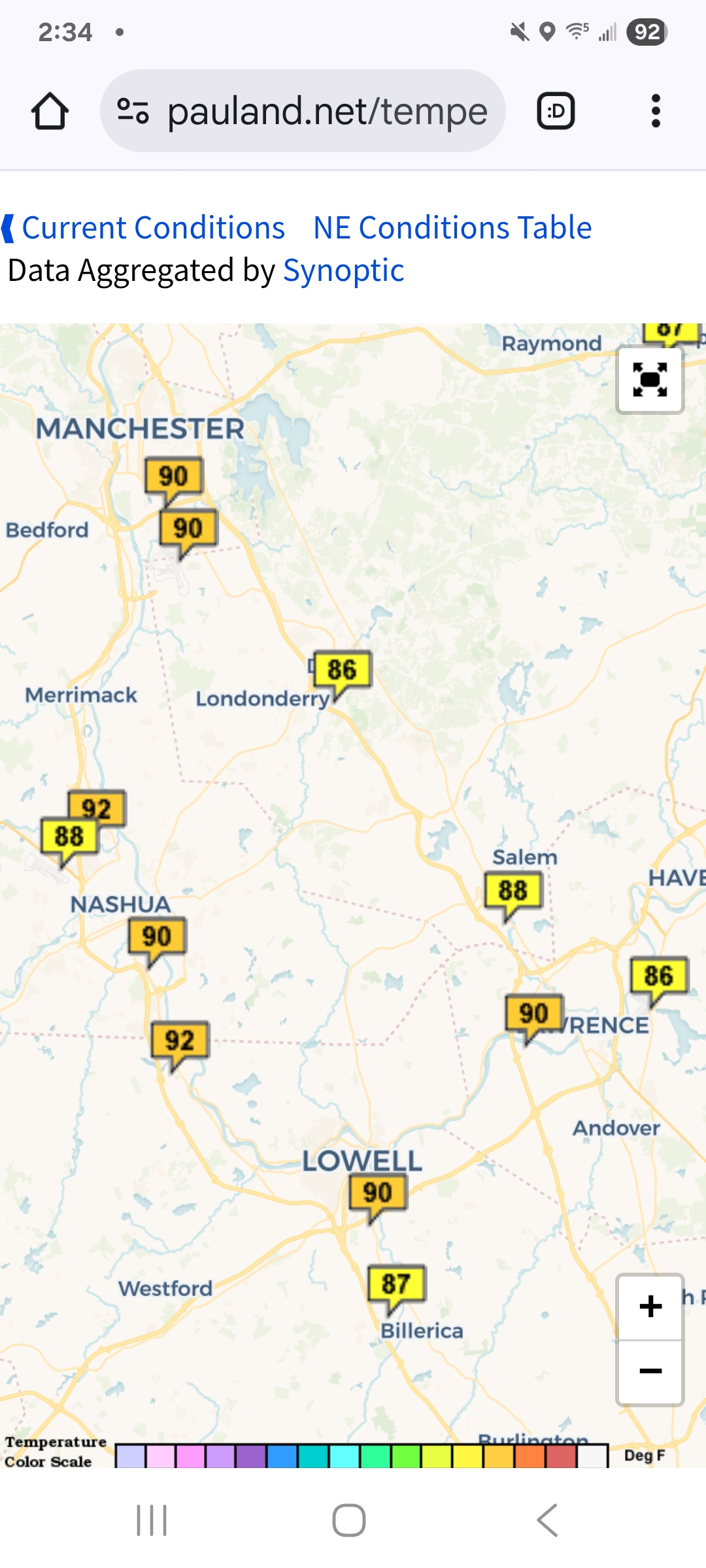706x1568 pixels.
Task: Toggle the map to fullscreen
Action: 650,380
